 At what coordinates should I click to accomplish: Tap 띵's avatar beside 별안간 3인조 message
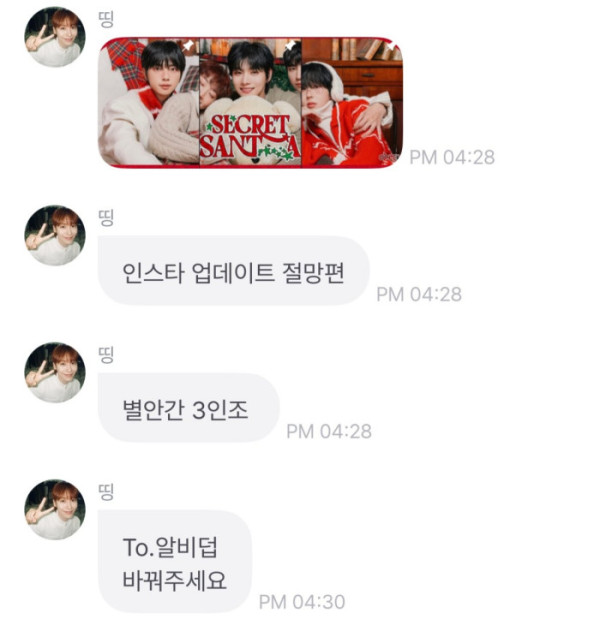tap(55, 373)
